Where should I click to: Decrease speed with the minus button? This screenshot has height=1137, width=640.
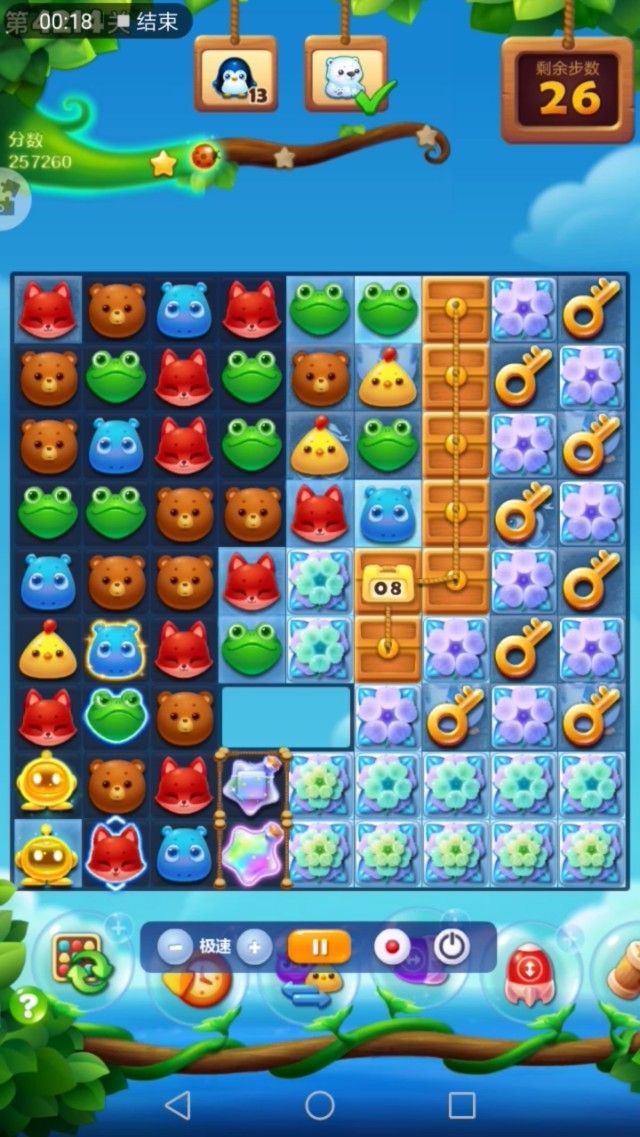click(174, 946)
